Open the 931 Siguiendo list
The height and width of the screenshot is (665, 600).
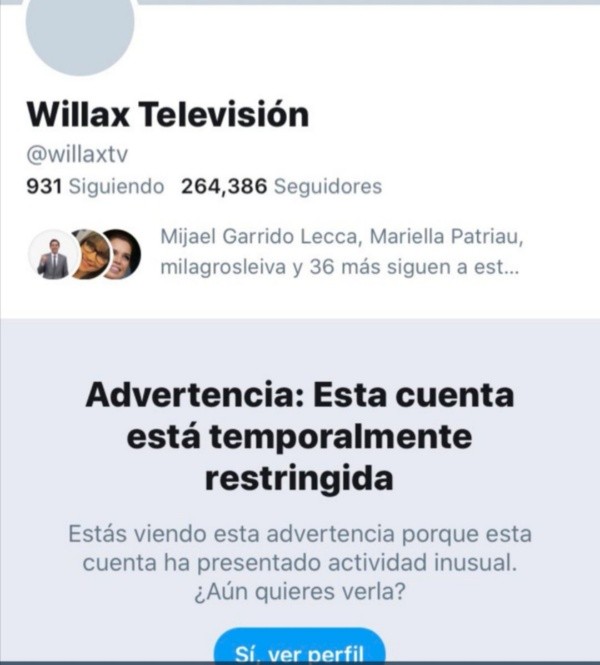95,187
